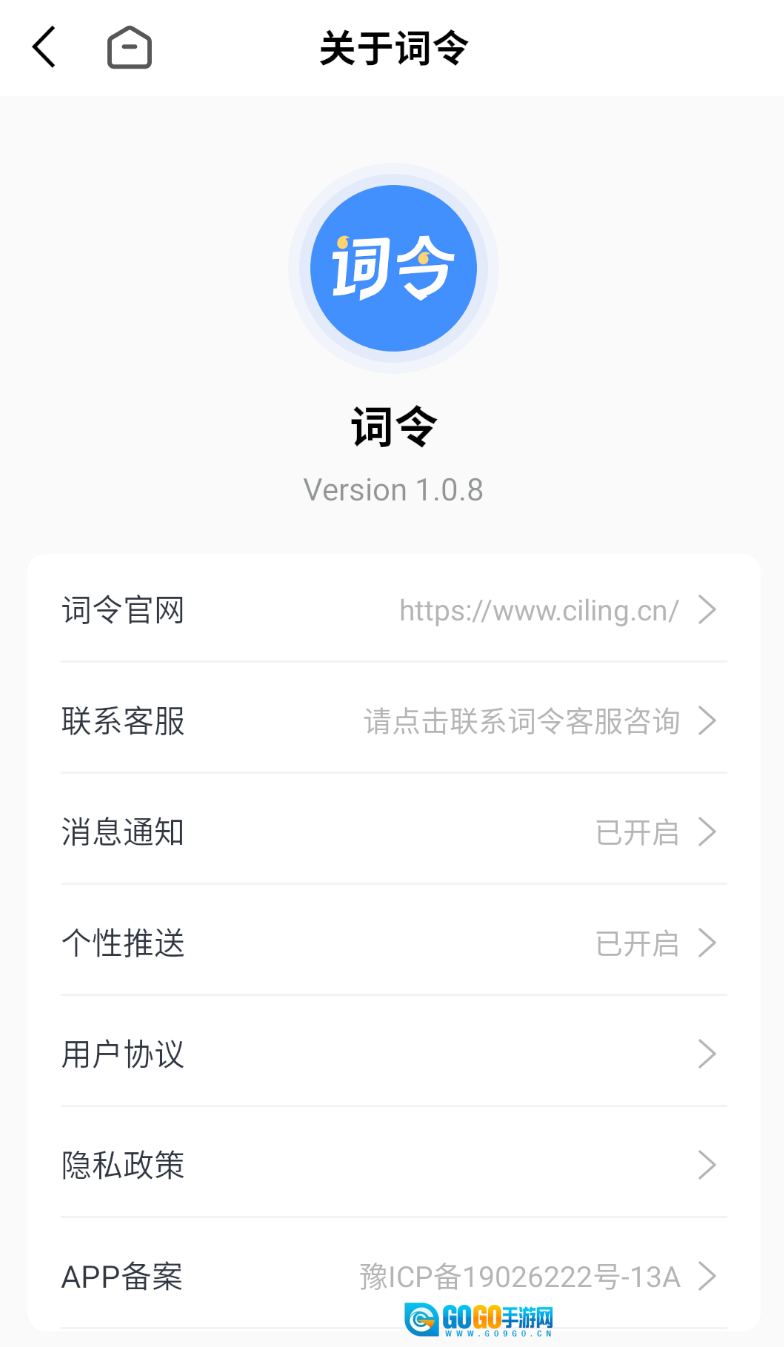The height and width of the screenshot is (1347, 784).
Task: Open 个性推送 settings
Action: [x=393, y=943]
